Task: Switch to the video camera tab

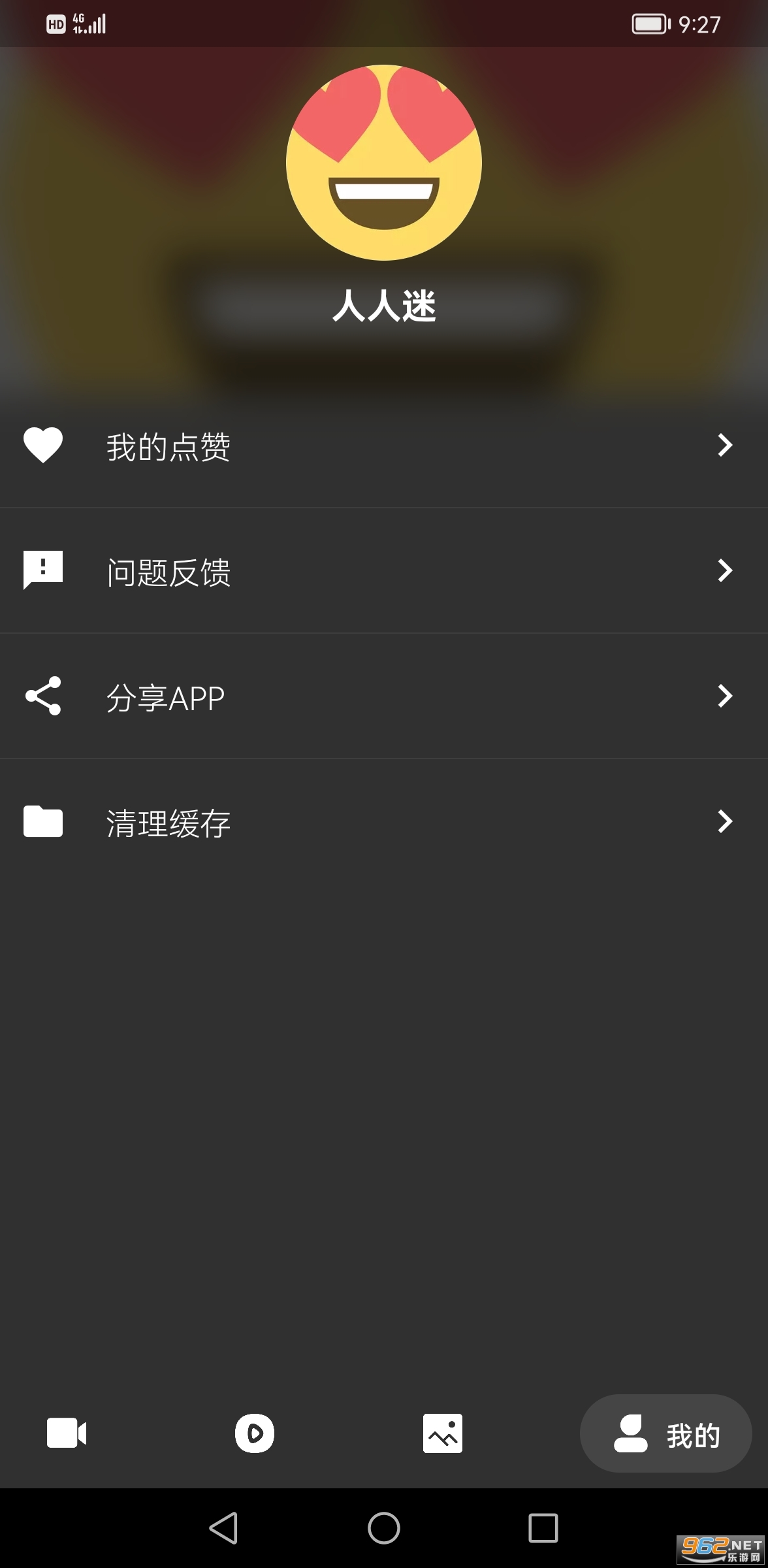Action: pos(67,1433)
